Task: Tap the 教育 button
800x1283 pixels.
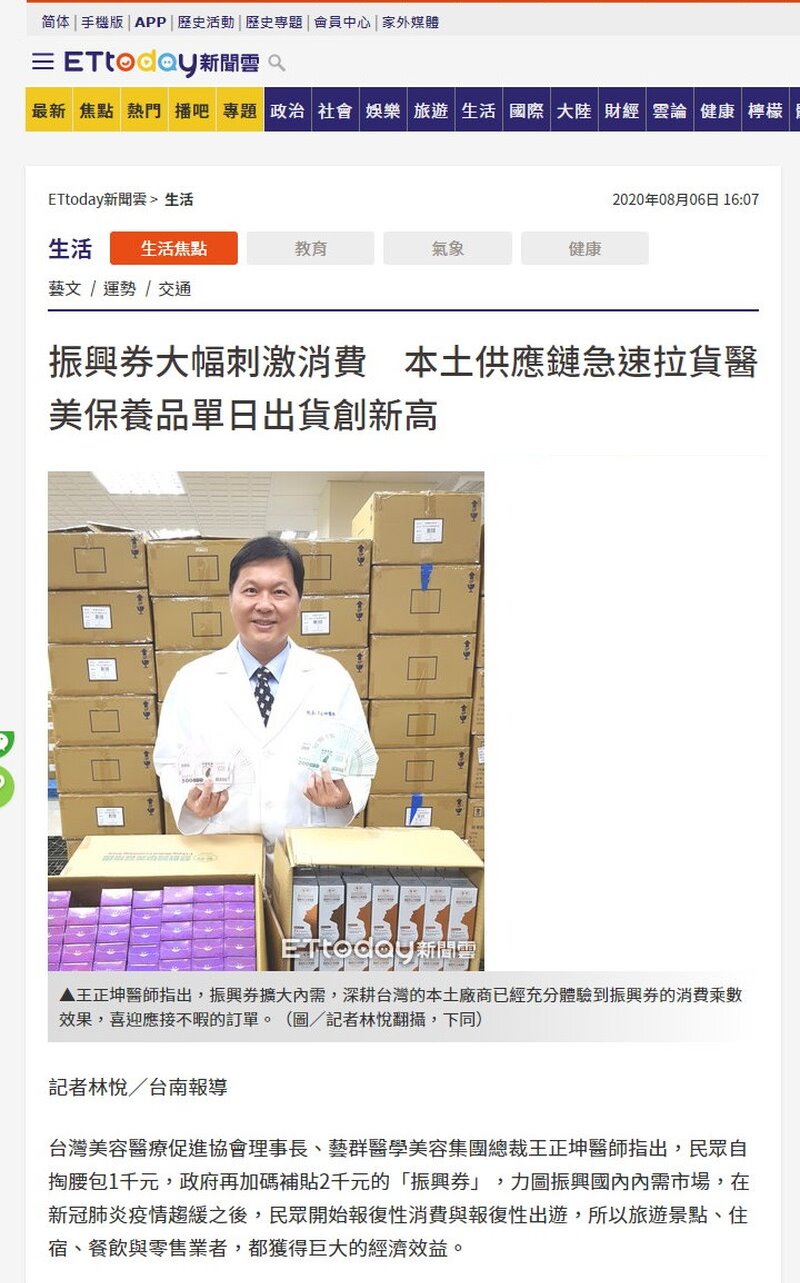Action: point(310,248)
